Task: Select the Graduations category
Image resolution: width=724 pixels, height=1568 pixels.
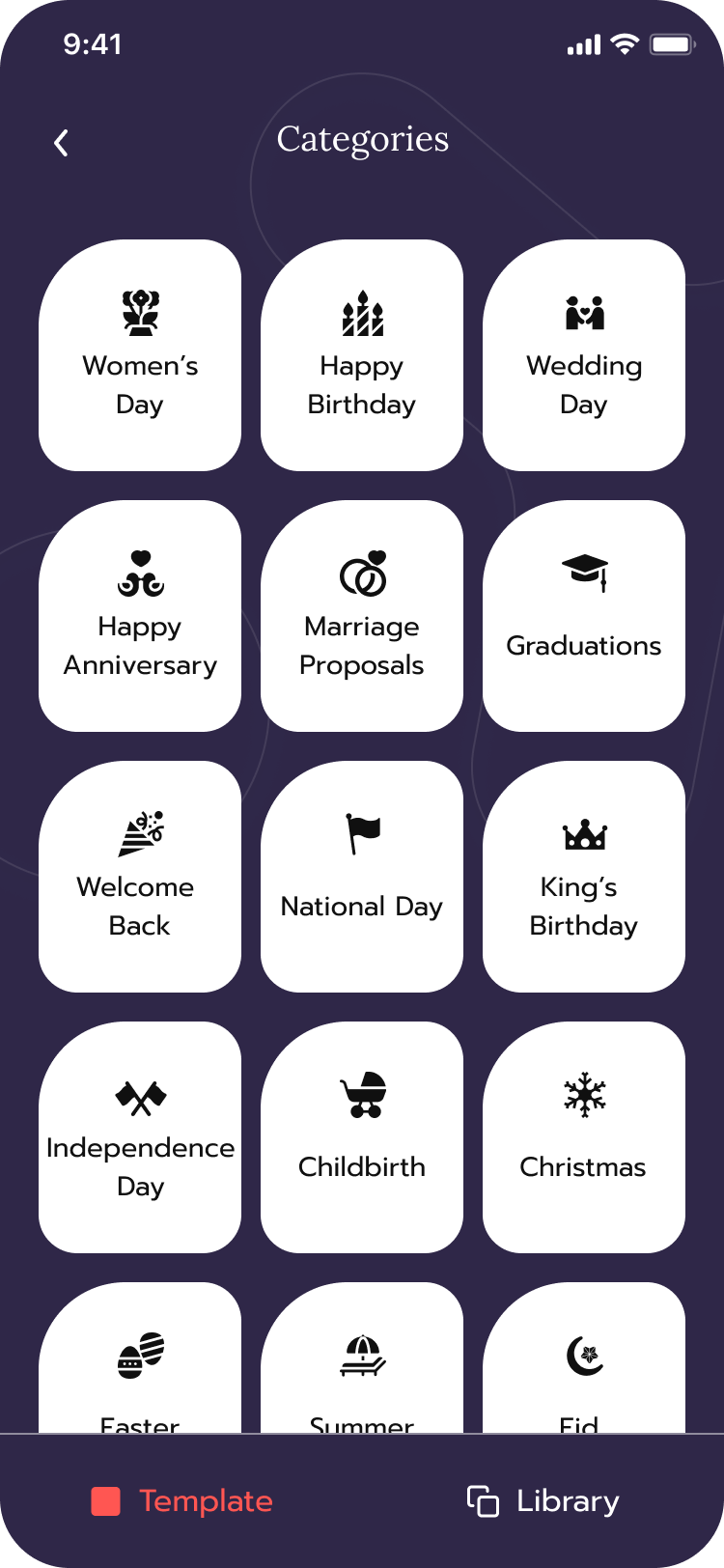Action: 584,616
